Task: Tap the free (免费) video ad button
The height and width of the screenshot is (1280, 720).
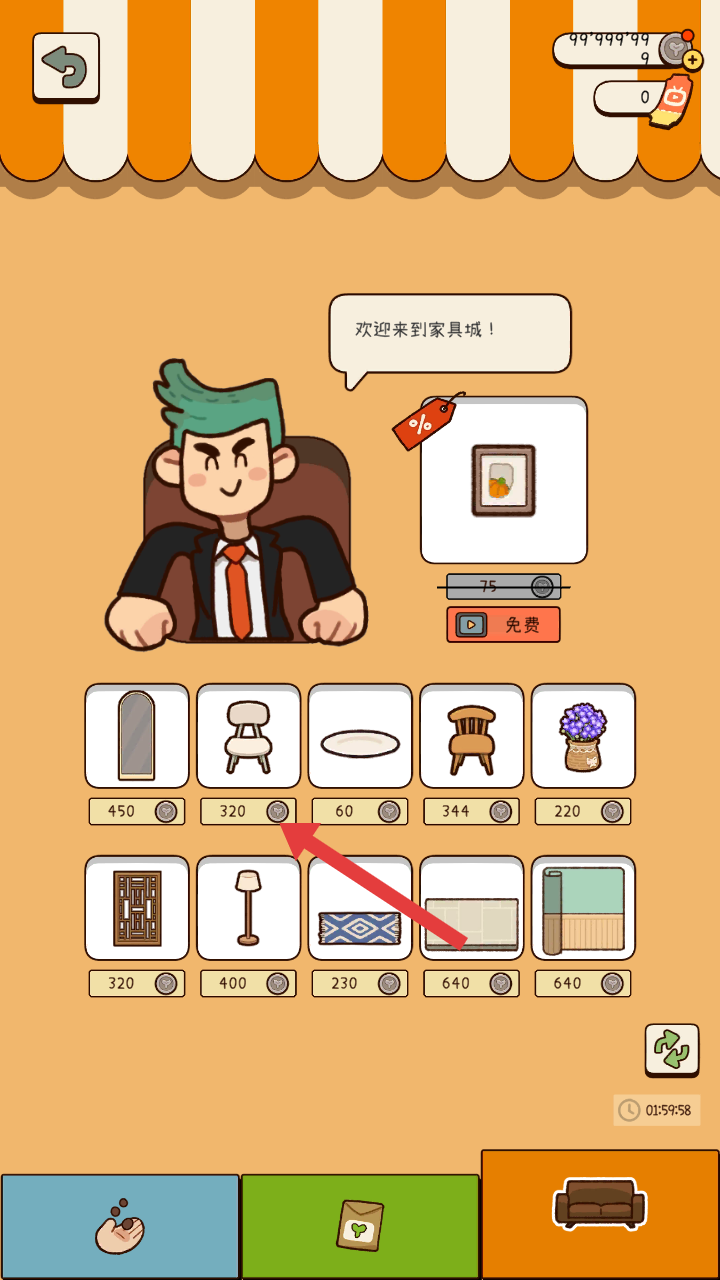Action: point(503,625)
